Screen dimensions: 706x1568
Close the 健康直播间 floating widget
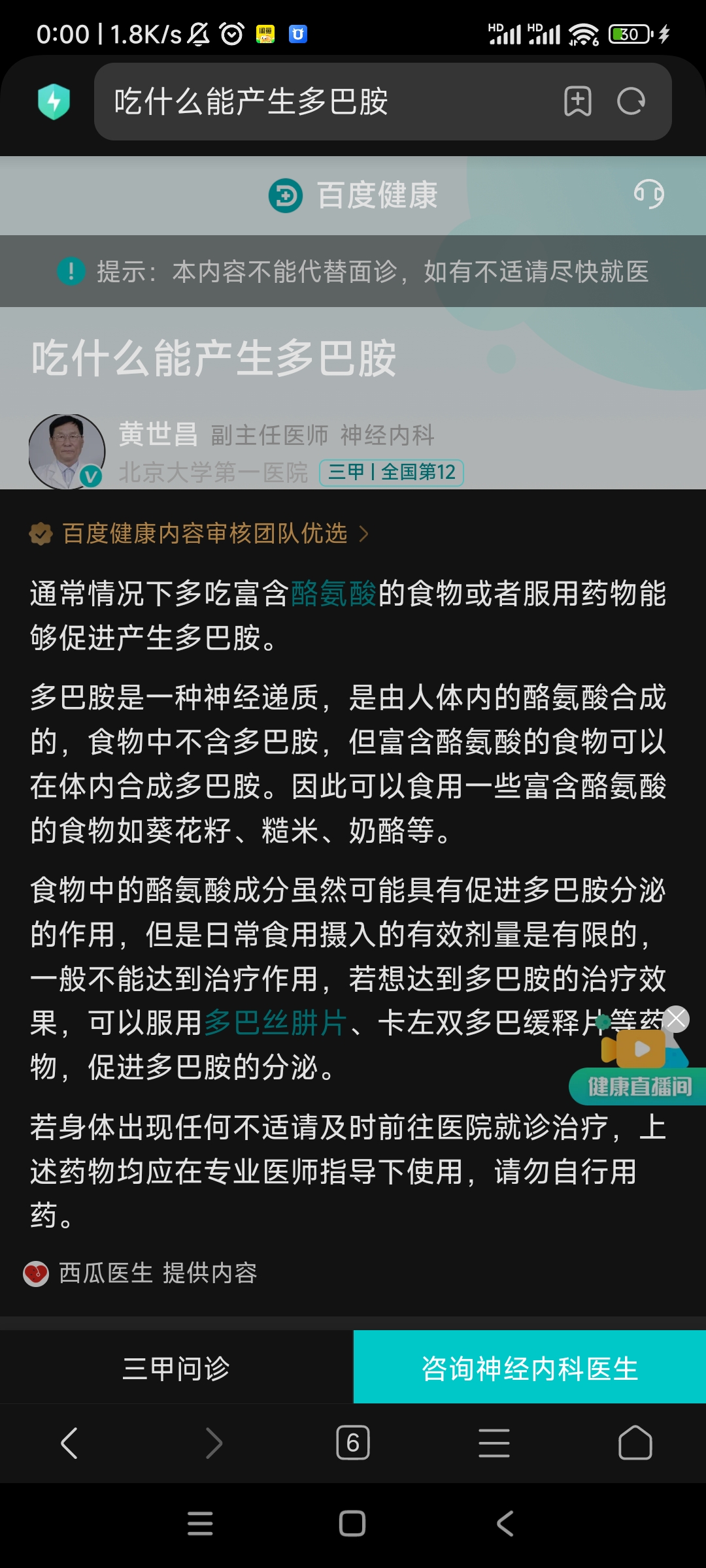pyautogui.click(x=677, y=1019)
